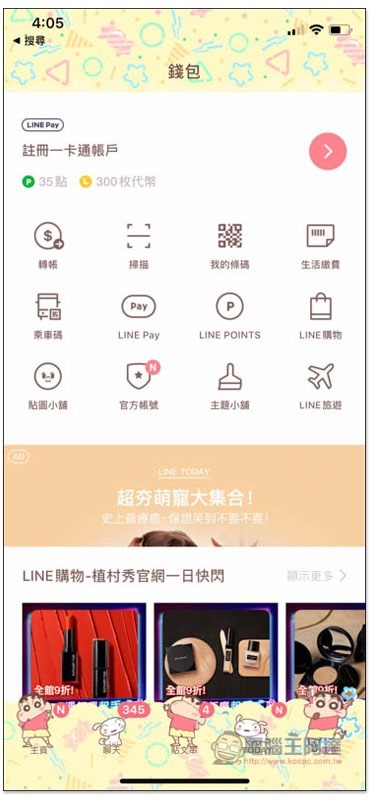Viewport: 369px width, 800px height.
Task: Open the 掃描 scanner
Action: [x=139, y=246]
